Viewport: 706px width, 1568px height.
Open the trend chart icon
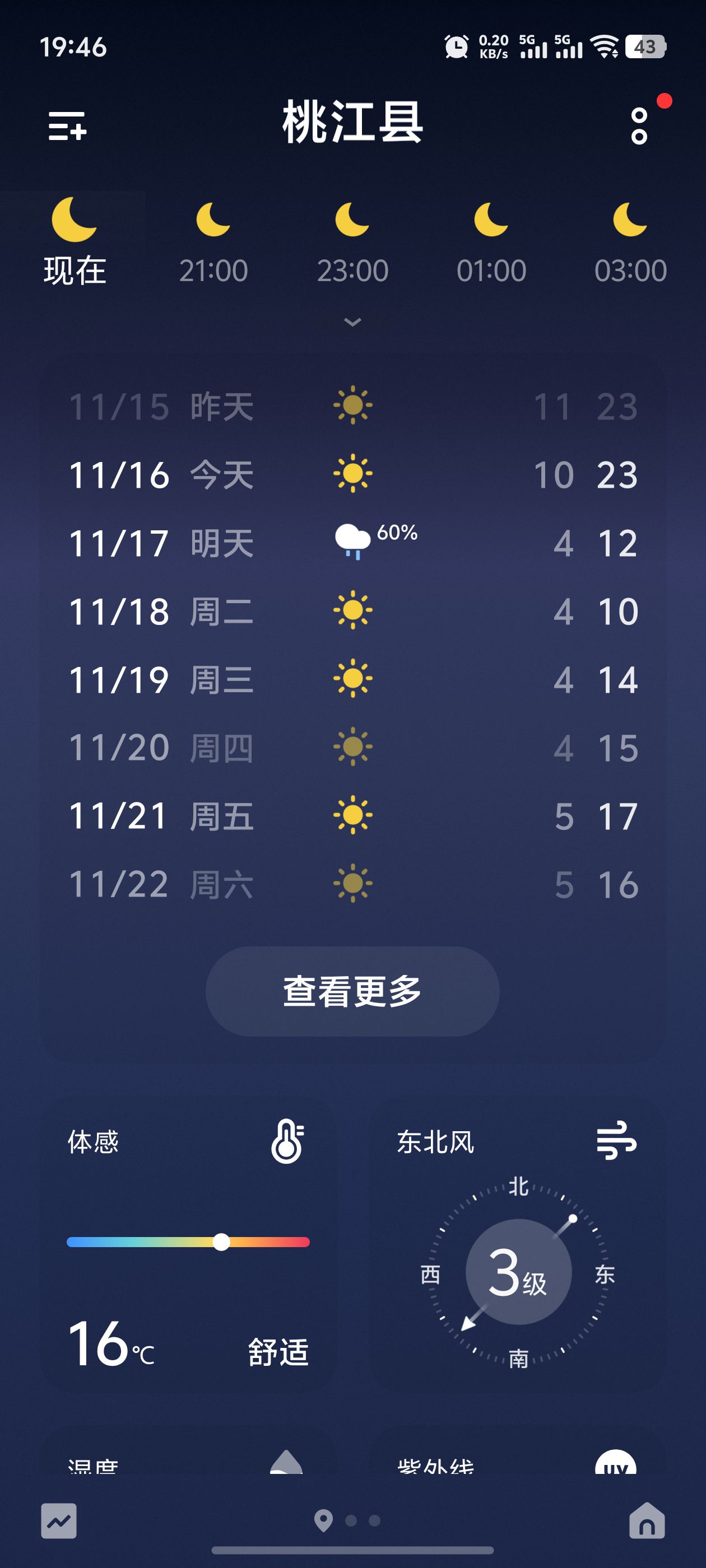[59, 1520]
